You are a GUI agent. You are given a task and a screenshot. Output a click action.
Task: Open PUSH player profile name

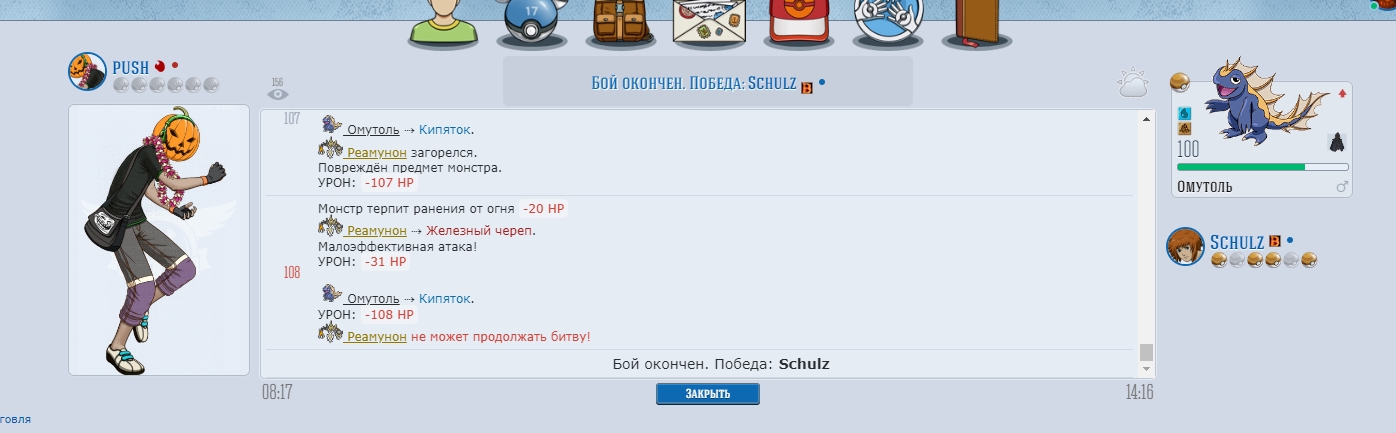pos(130,66)
